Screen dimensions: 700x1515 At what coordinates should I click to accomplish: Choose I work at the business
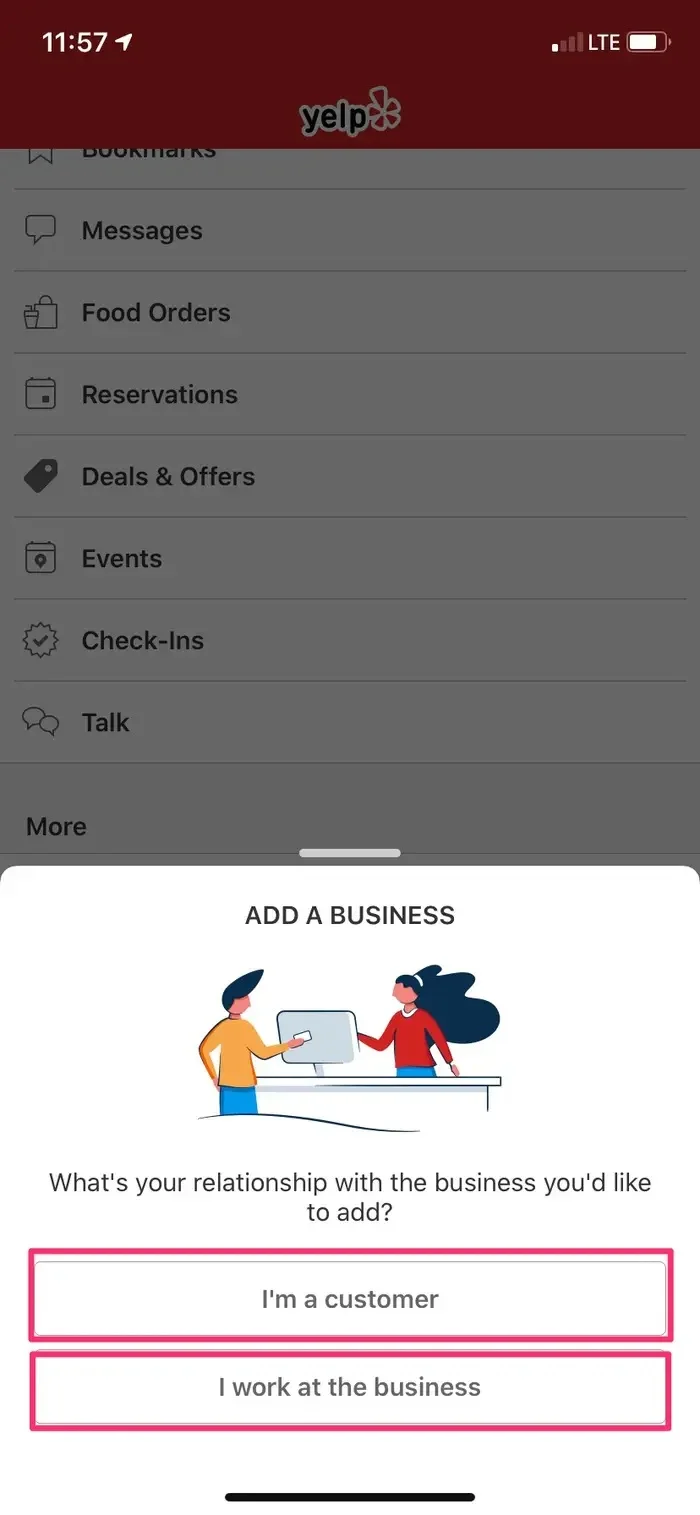point(350,1387)
